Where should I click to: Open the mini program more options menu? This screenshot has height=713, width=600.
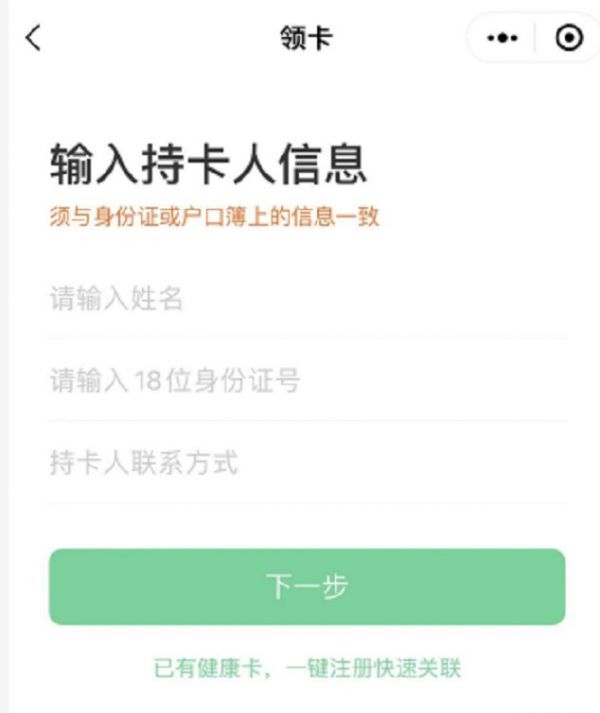pyautogui.click(x=502, y=38)
